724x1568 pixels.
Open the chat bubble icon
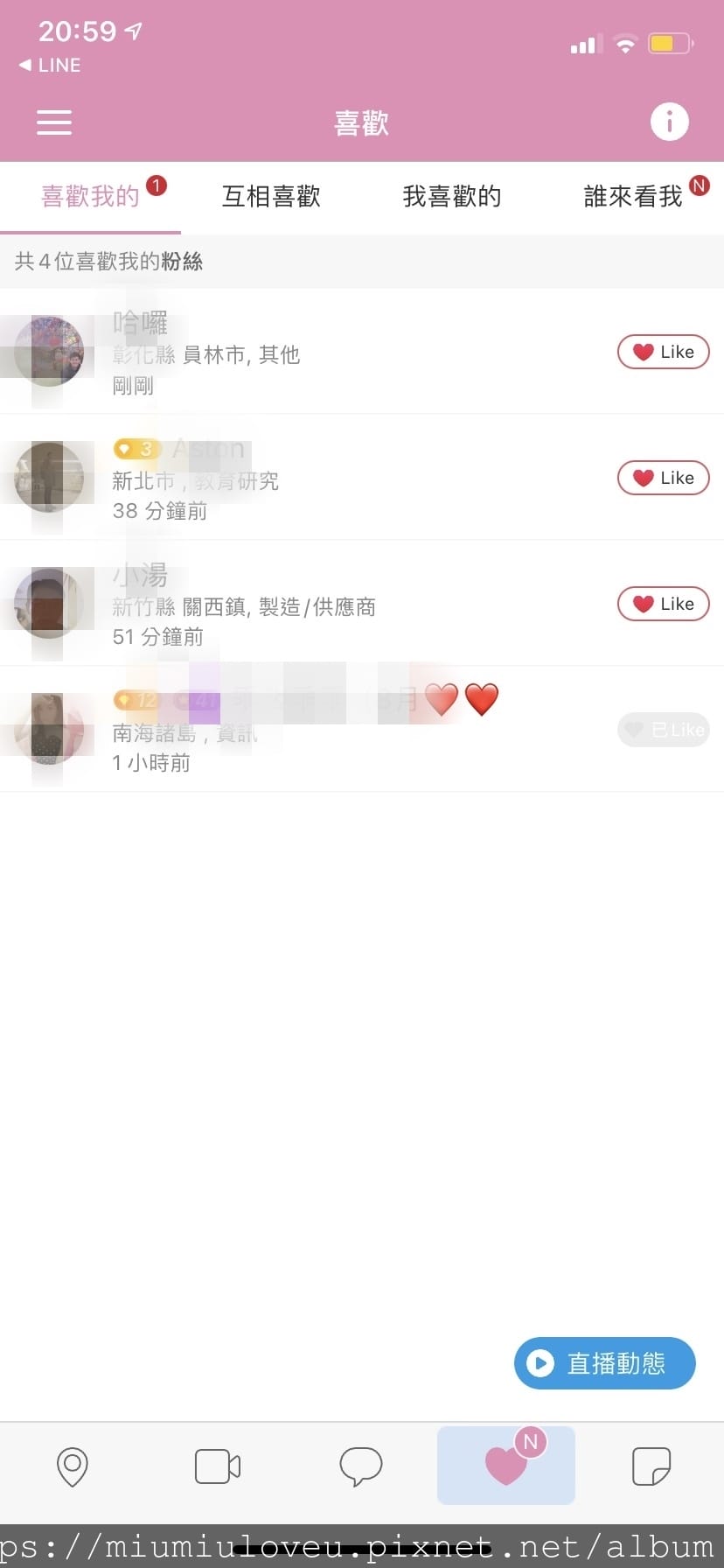coord(362,1466)
